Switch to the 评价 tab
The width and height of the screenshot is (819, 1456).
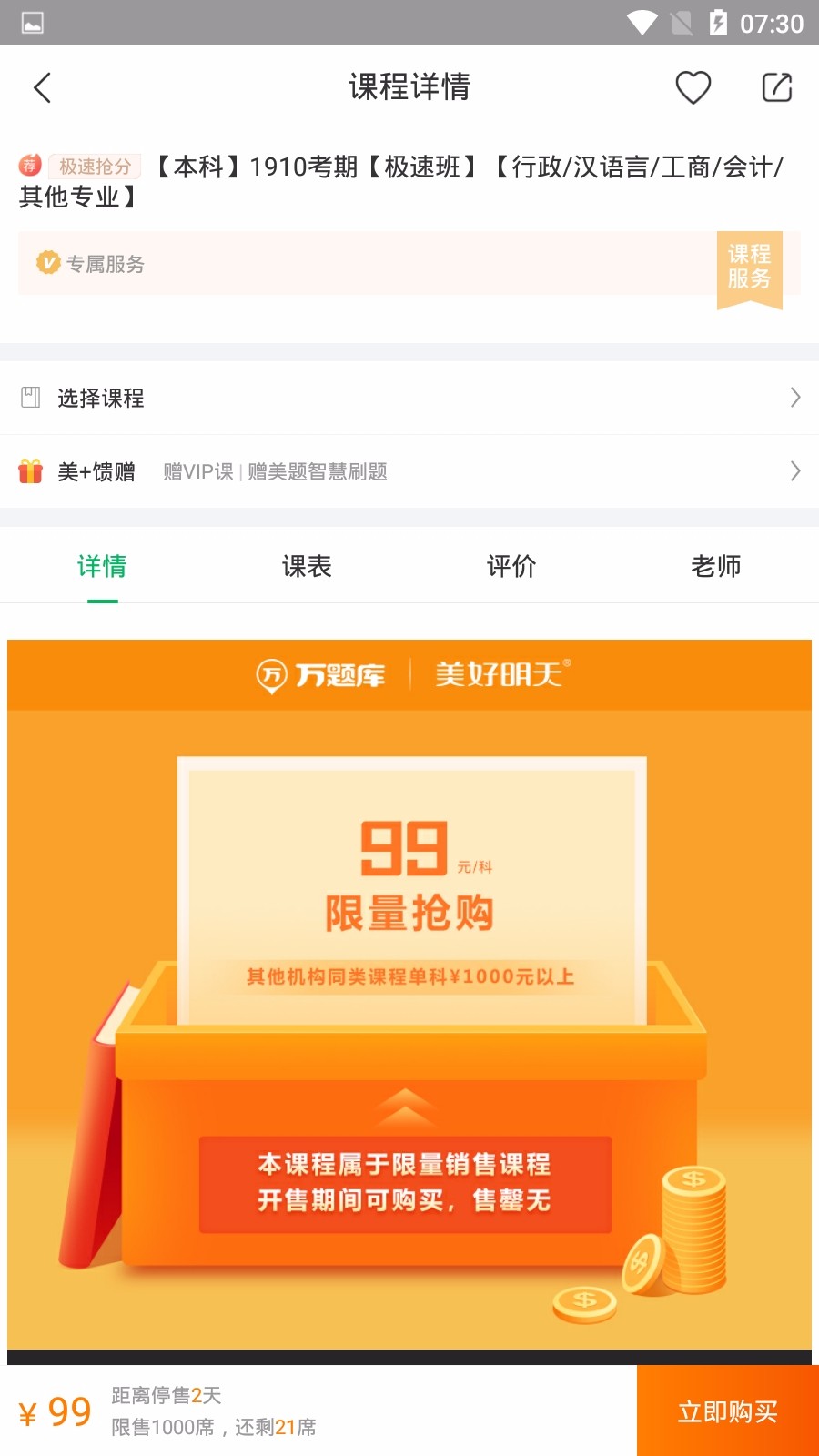coord(511,565)
